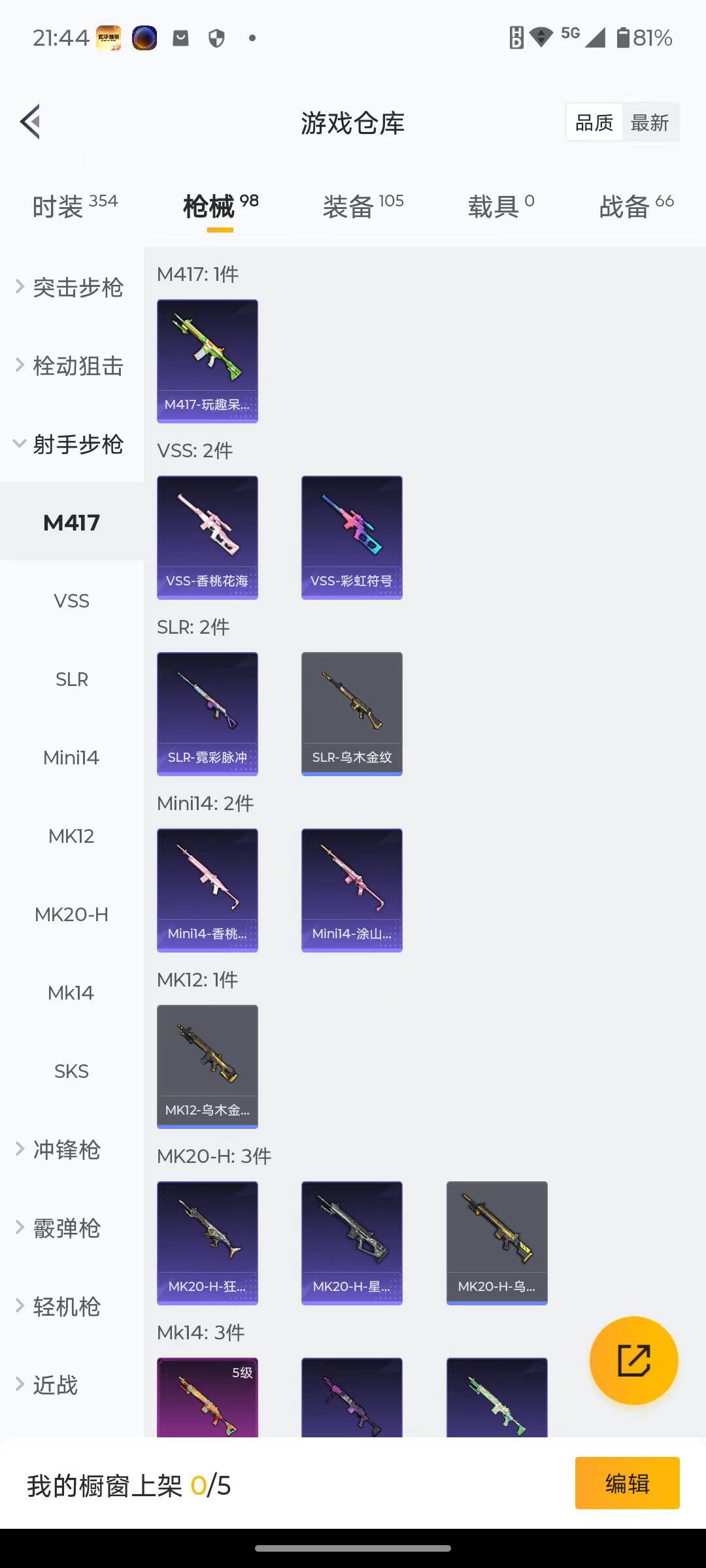706x1568 pixels.
Task: Switch to the 时装 tab
Action: (x=75, y=206)
